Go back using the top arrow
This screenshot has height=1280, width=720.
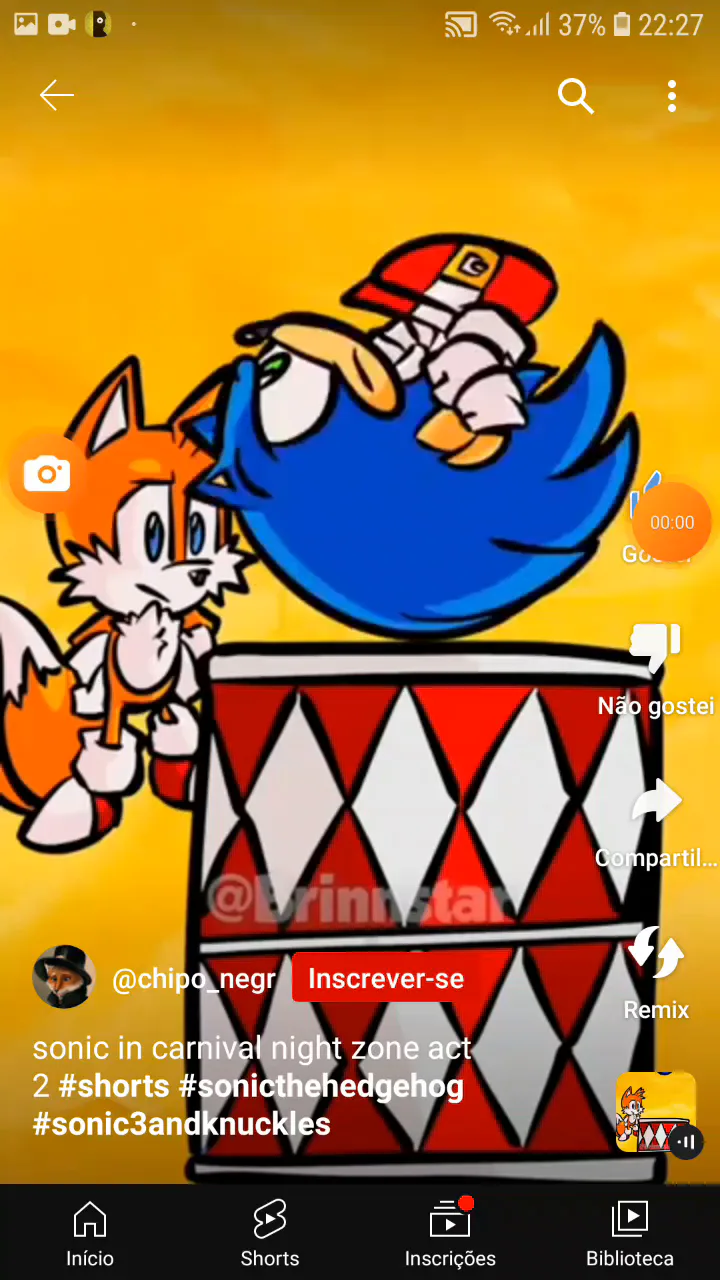tap(57, 95)
